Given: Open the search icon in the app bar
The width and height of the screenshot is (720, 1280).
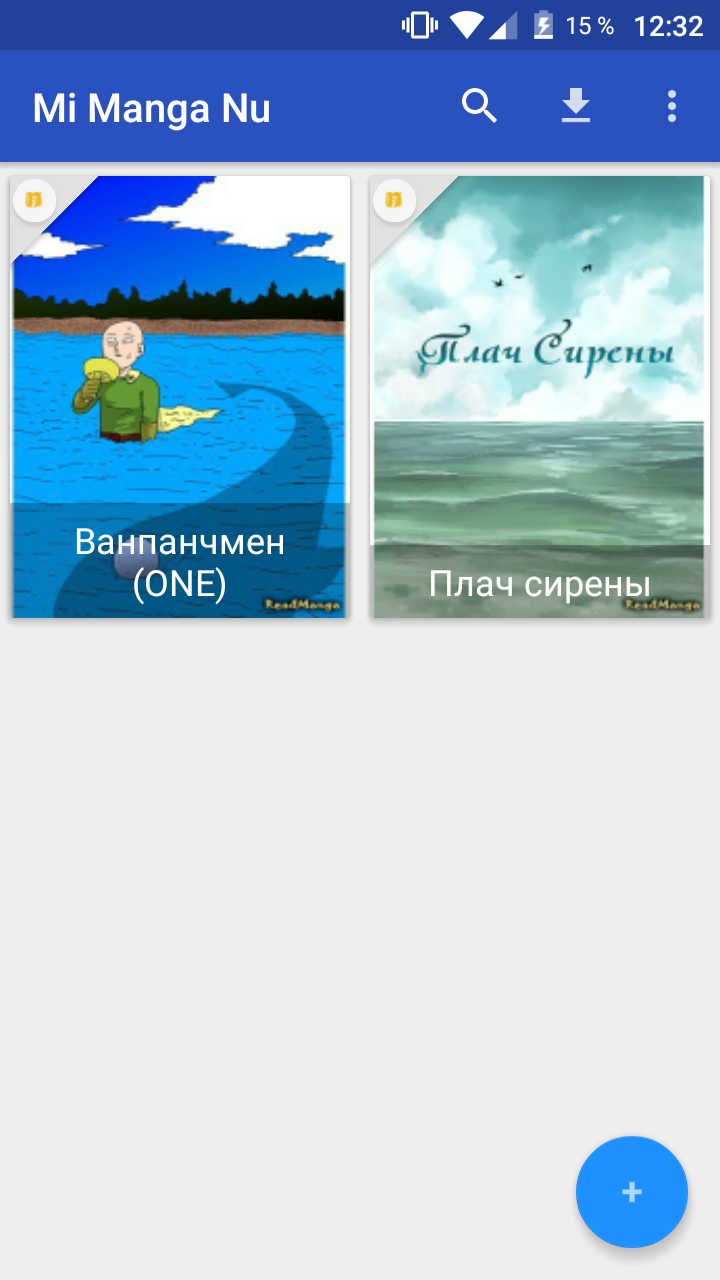Looking at the screenshot, I should [x=480, y=106].
